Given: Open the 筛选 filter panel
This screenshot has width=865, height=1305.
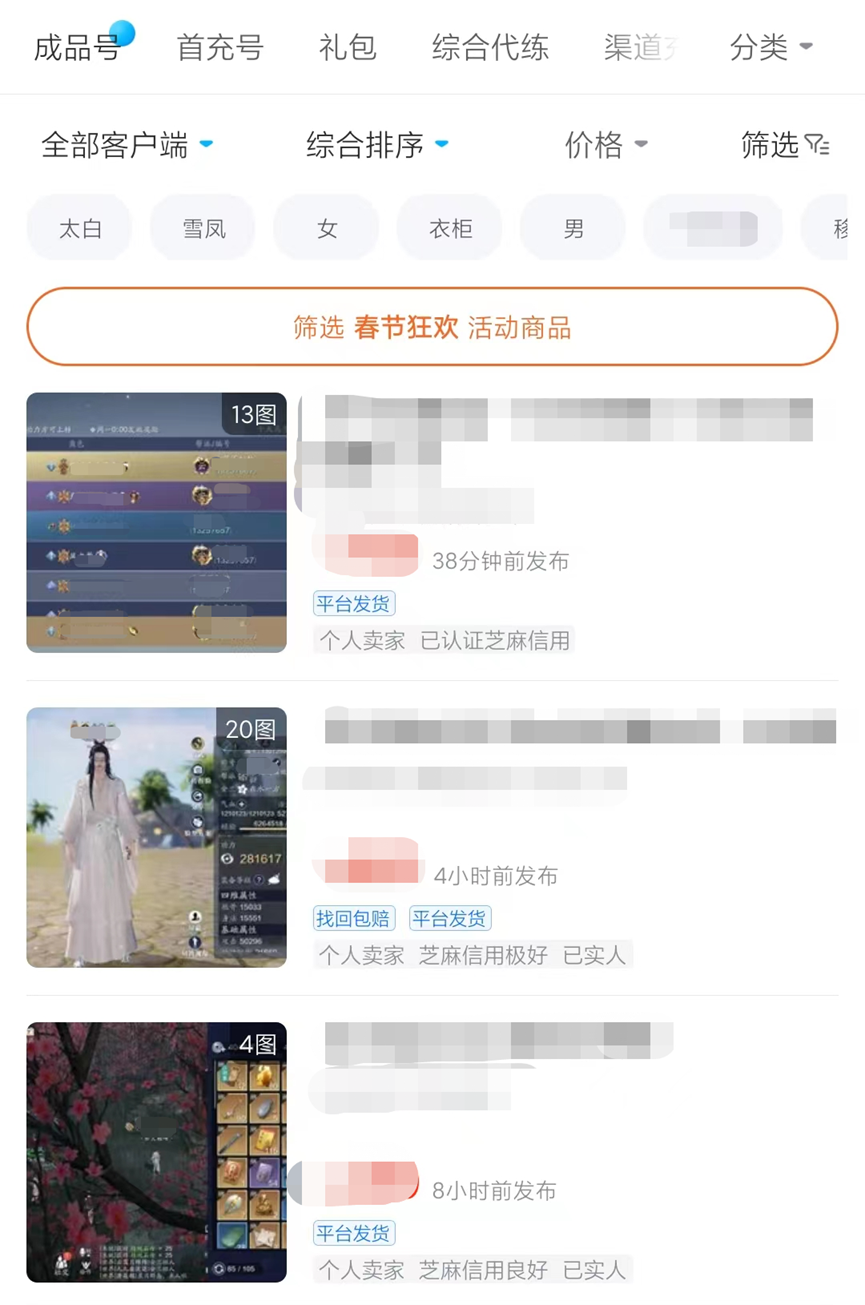Looking at the screenshot, I should 785,145.
